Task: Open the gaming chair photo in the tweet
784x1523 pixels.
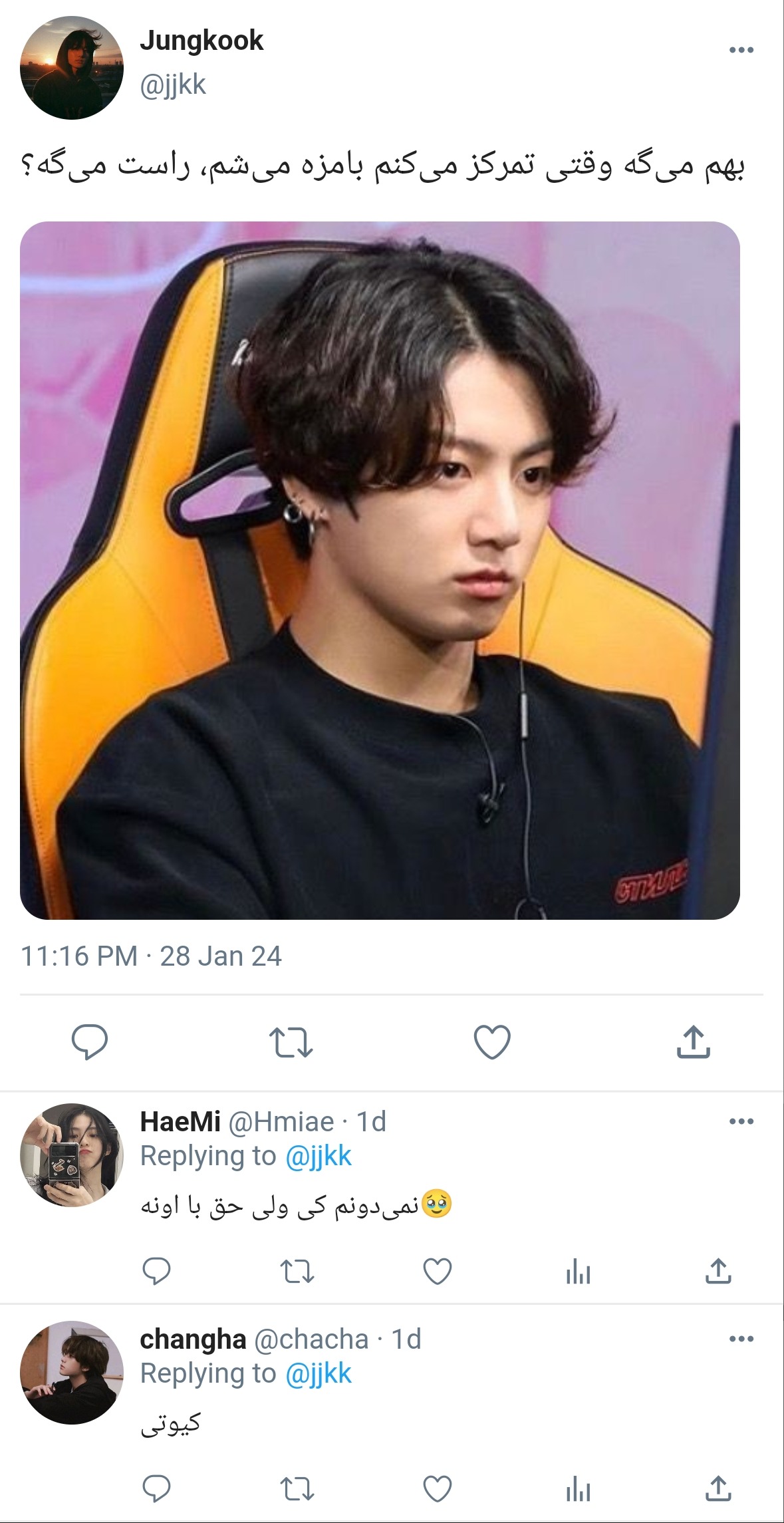Action: pyautogui.click(x=380, y=570)
